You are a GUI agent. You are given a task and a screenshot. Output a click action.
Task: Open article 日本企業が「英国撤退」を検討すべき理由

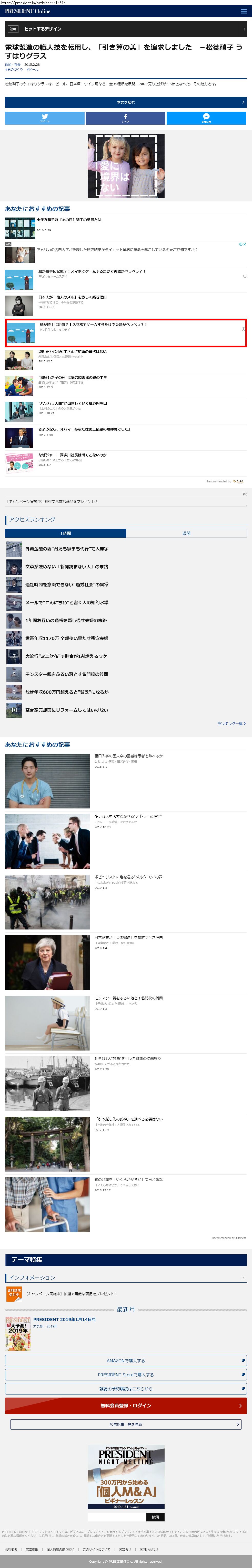(x=128, y=937)
